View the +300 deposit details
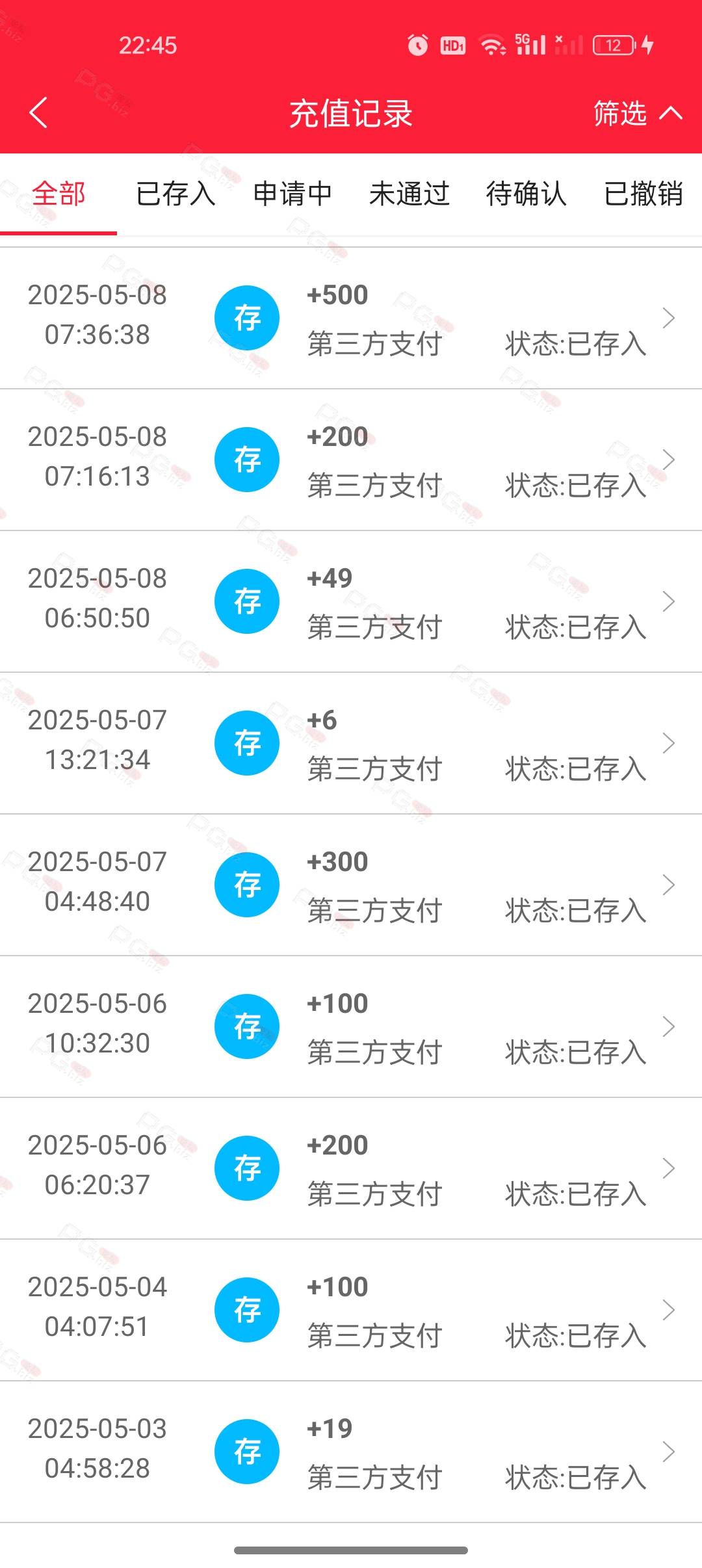Screen dimensions: 702x1568 pos(351,885)
